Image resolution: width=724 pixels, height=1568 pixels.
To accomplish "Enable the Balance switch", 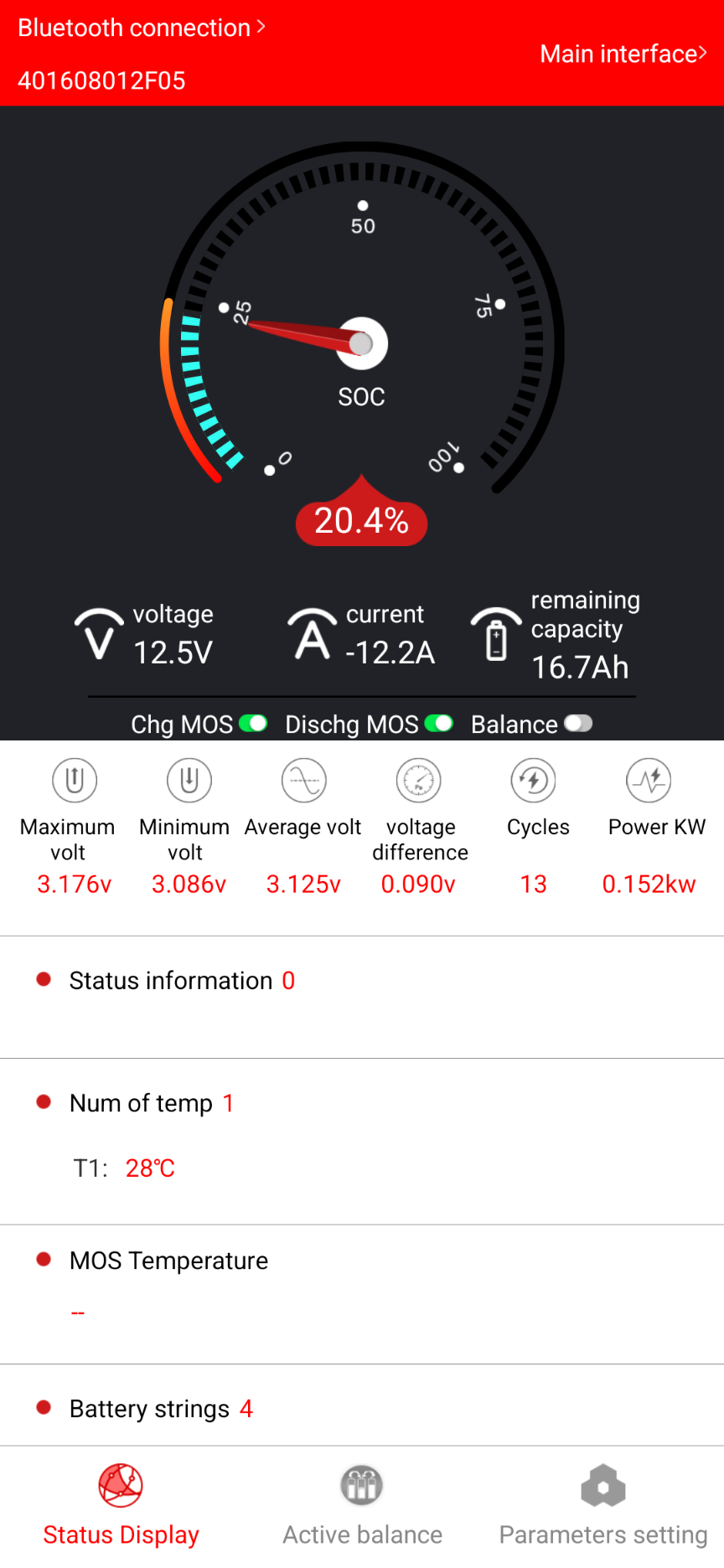I will pos(578,724).
